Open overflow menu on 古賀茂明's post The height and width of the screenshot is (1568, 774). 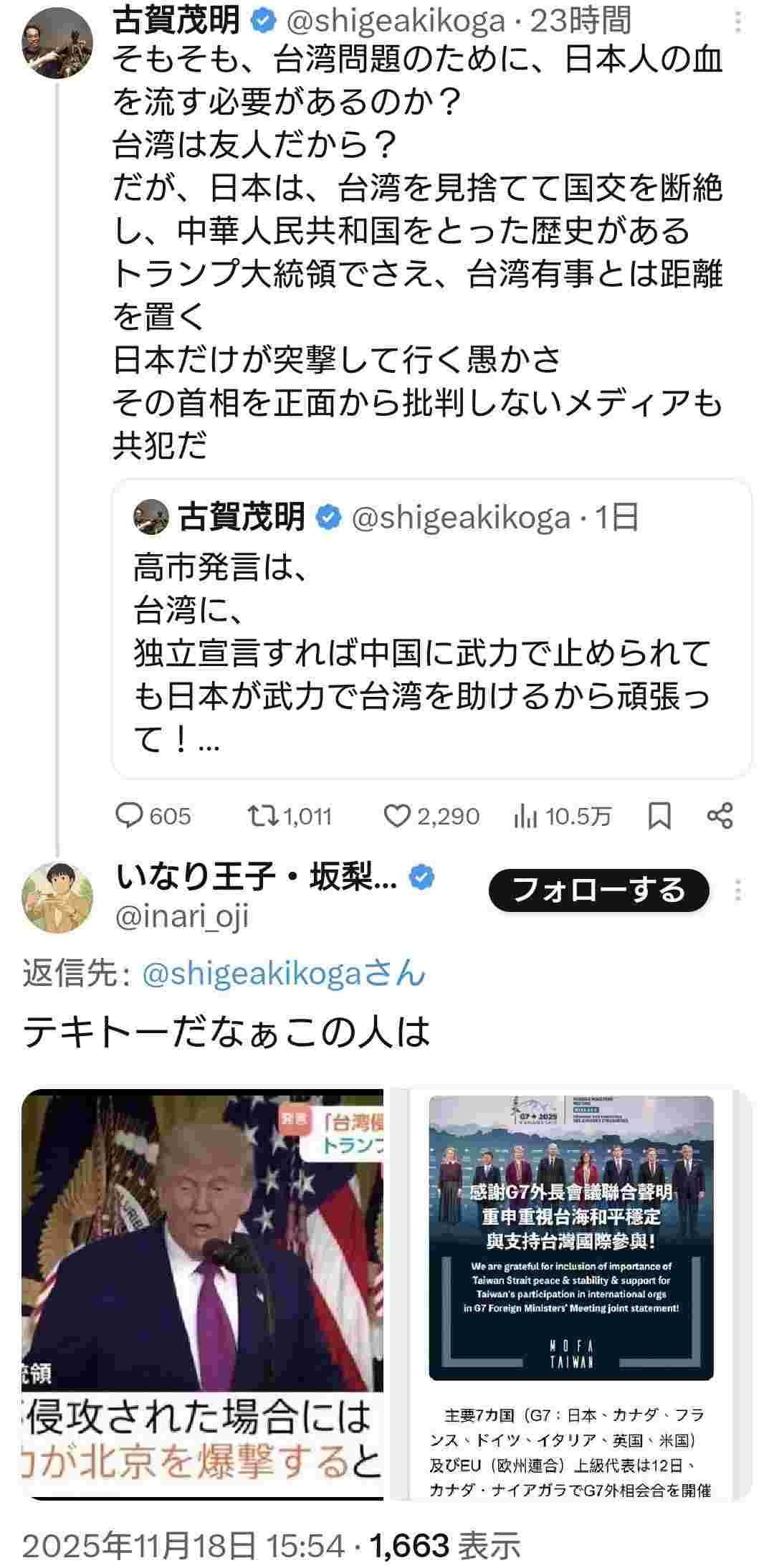click(x=738, y=23)
